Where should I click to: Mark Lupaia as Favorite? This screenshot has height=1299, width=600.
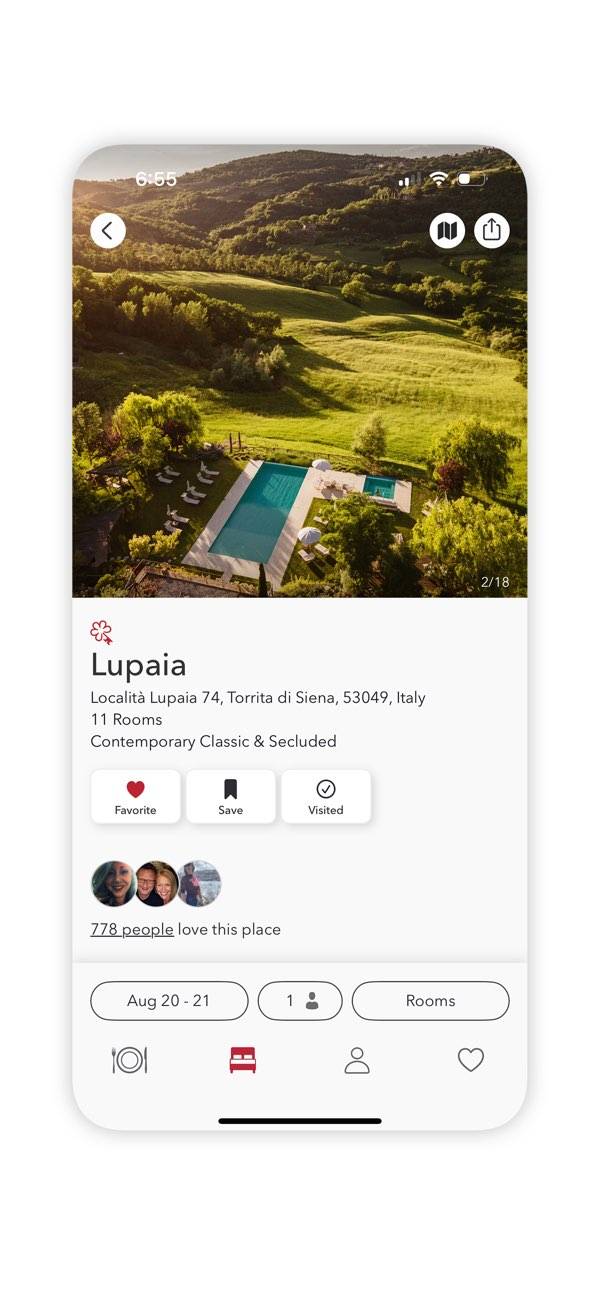pyautogui.click(x=136, y=797)
